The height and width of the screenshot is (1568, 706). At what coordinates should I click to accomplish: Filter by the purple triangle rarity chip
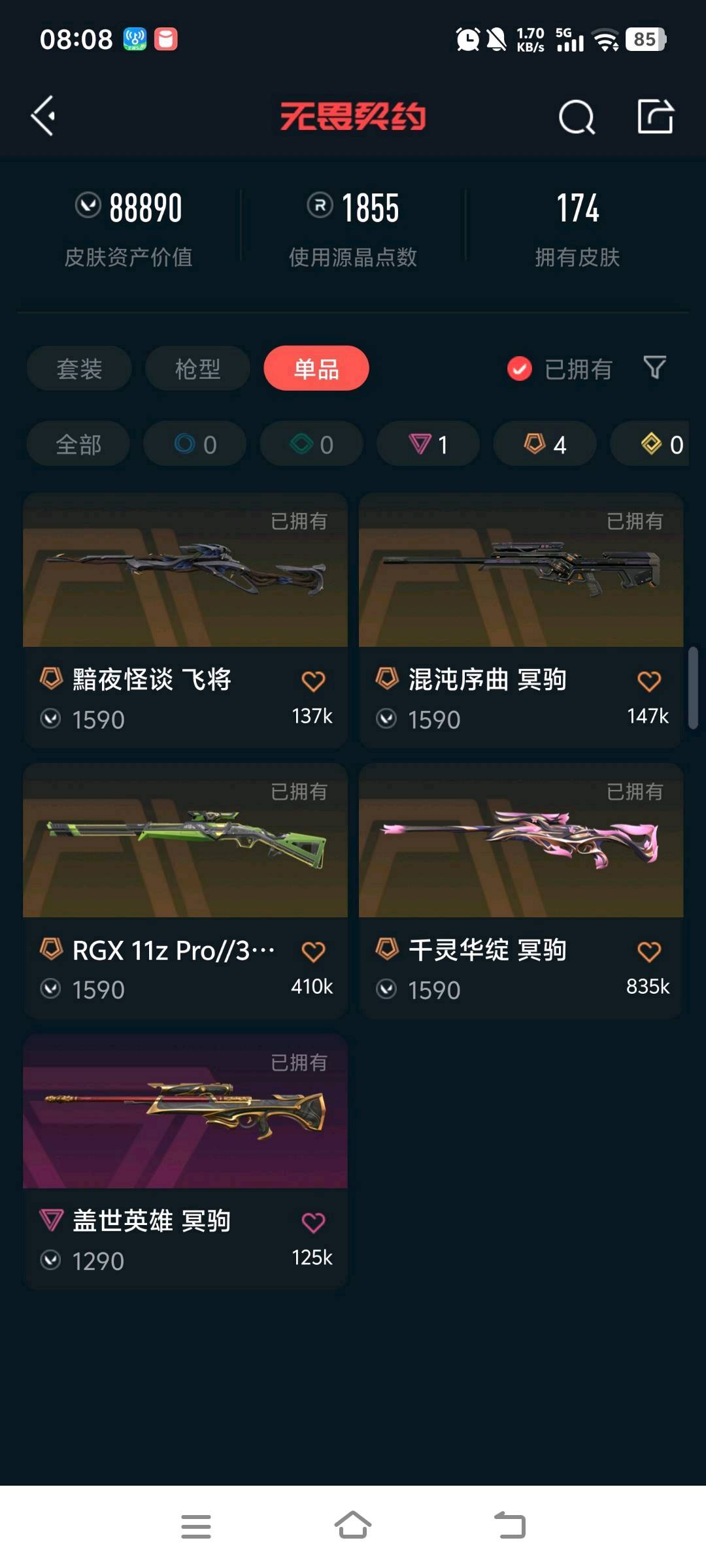pos(428,445)
